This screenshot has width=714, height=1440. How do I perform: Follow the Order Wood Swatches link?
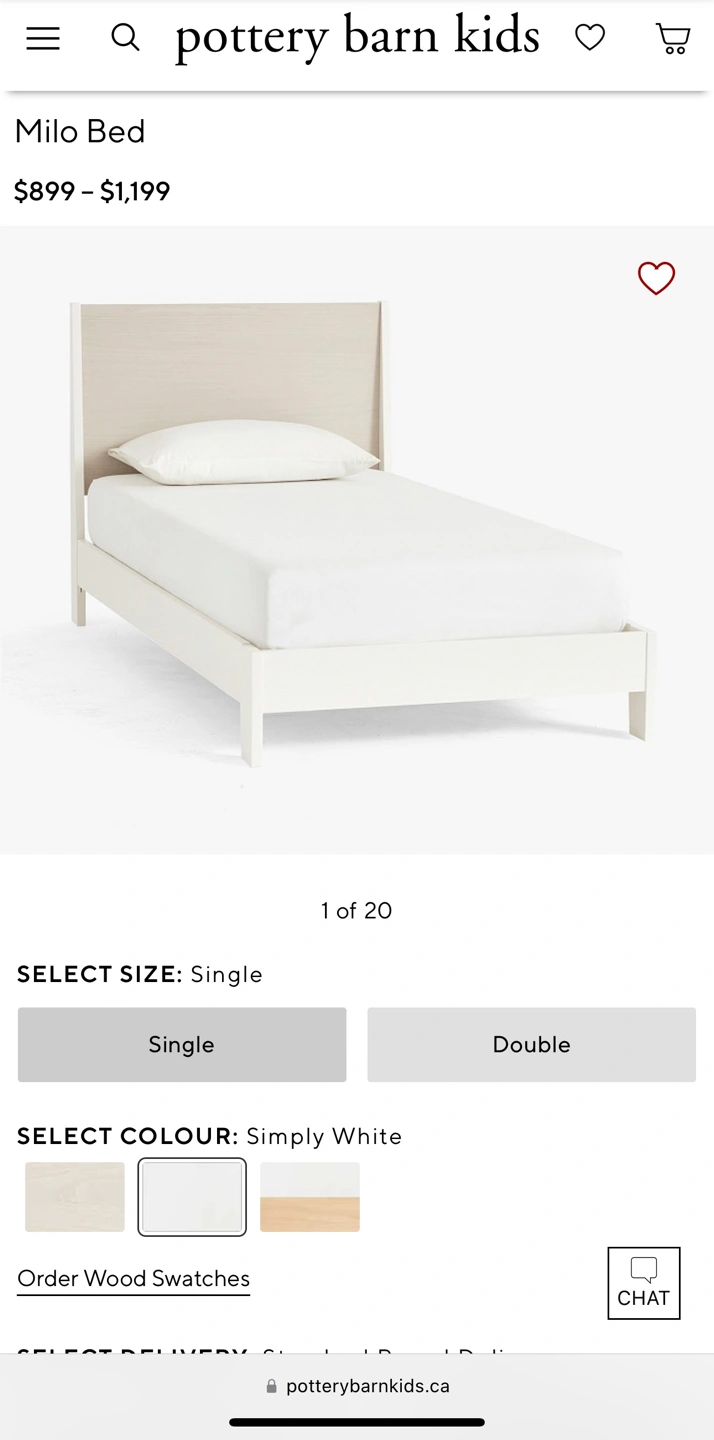(133, 1279)
